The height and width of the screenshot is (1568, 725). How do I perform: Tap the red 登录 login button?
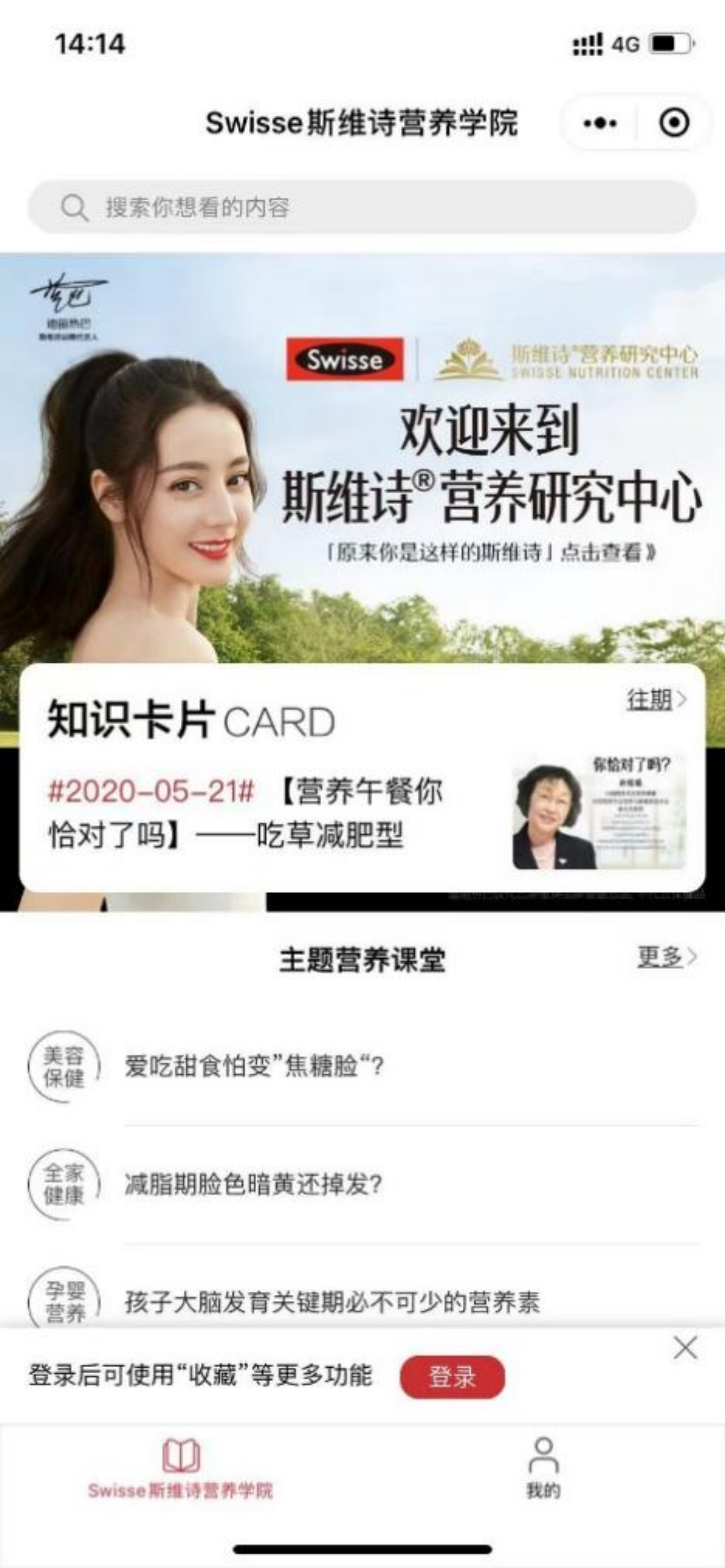[452, 1378]
